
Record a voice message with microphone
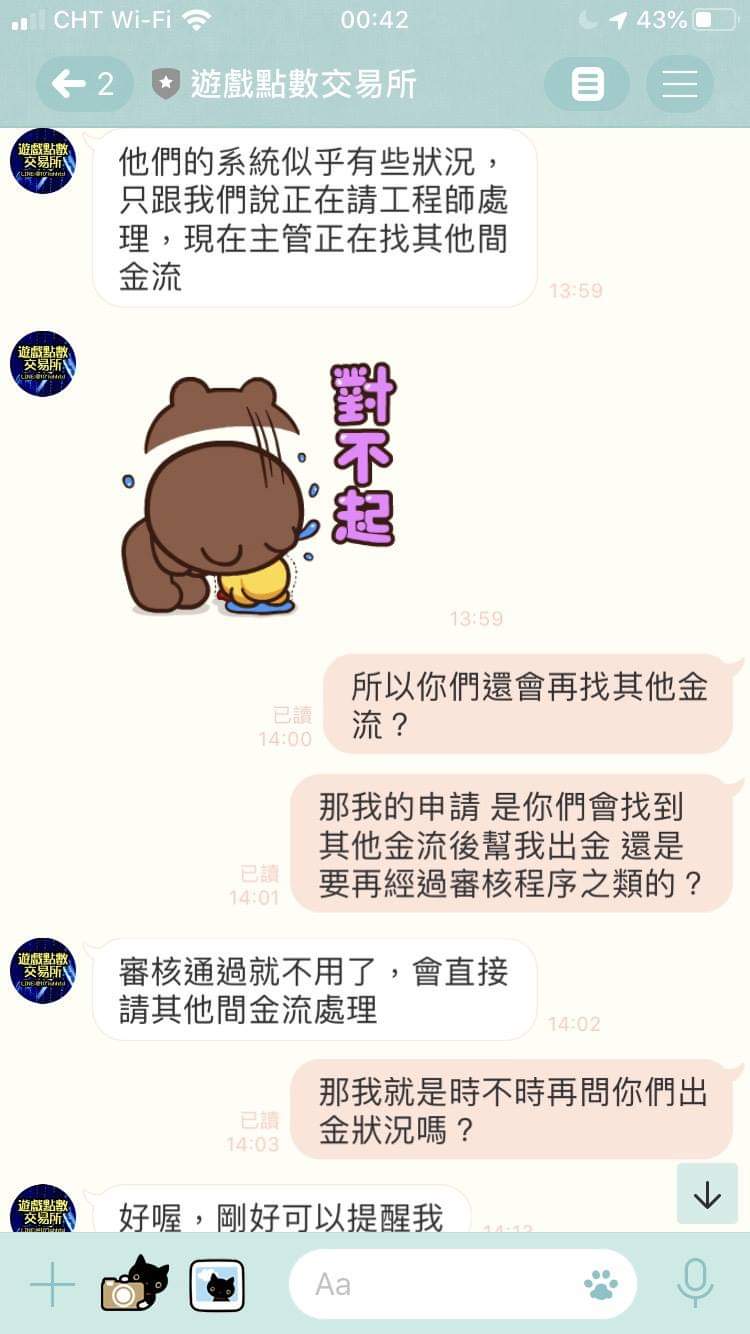point(694,1284)
